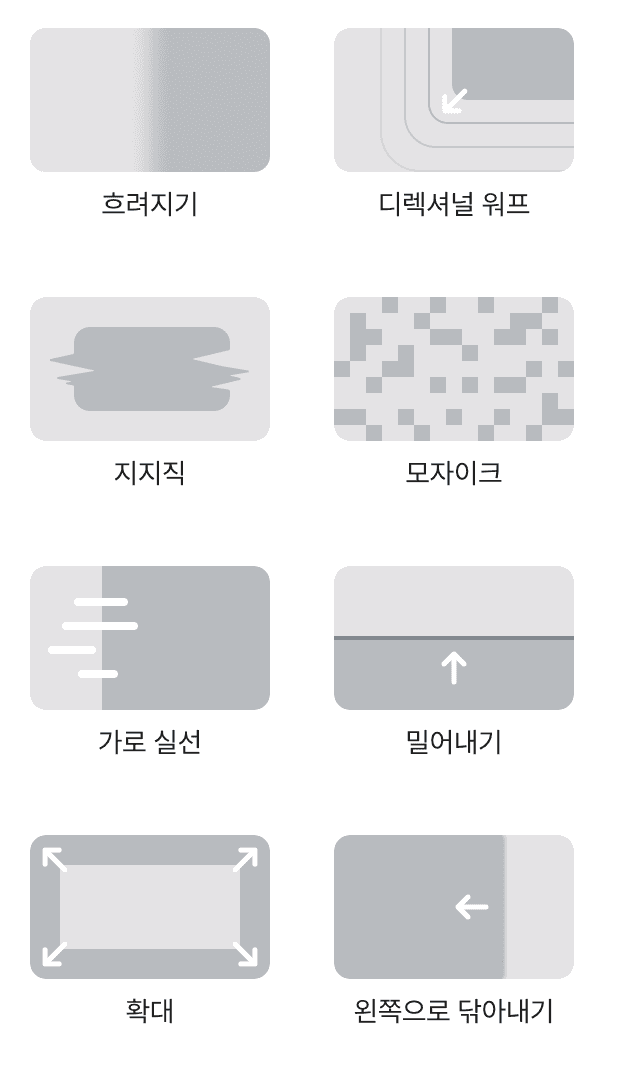Select the 가로 실선 effect
The width and height of the screenshot is (618, 1070).
pyautogui.click(x=150, y=638)
